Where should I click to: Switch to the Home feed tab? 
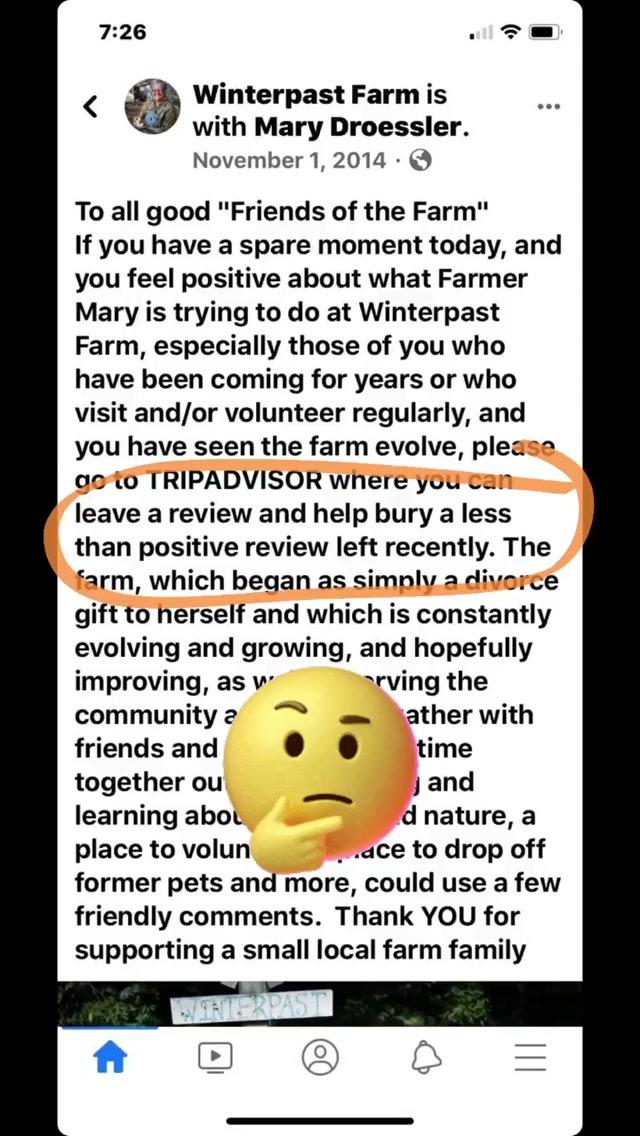(x=110, y=1057)
